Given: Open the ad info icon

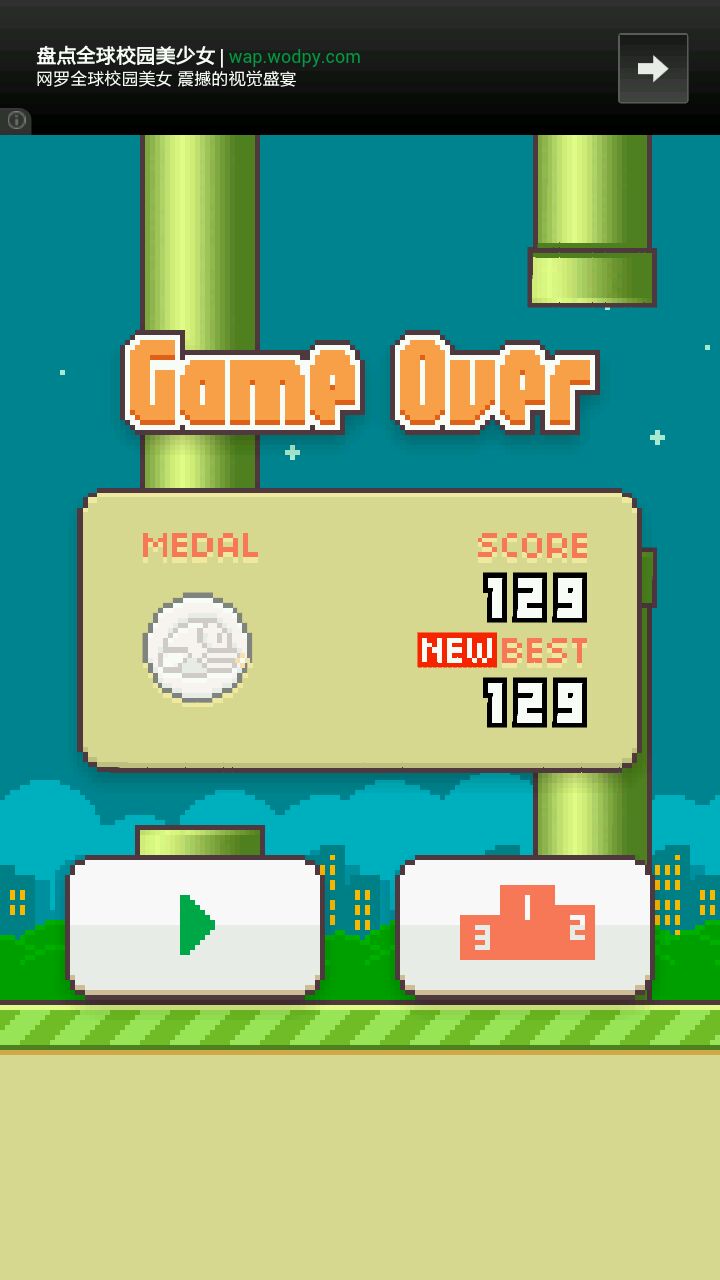Looking at the screenshot, I should (x=16, y=121).
